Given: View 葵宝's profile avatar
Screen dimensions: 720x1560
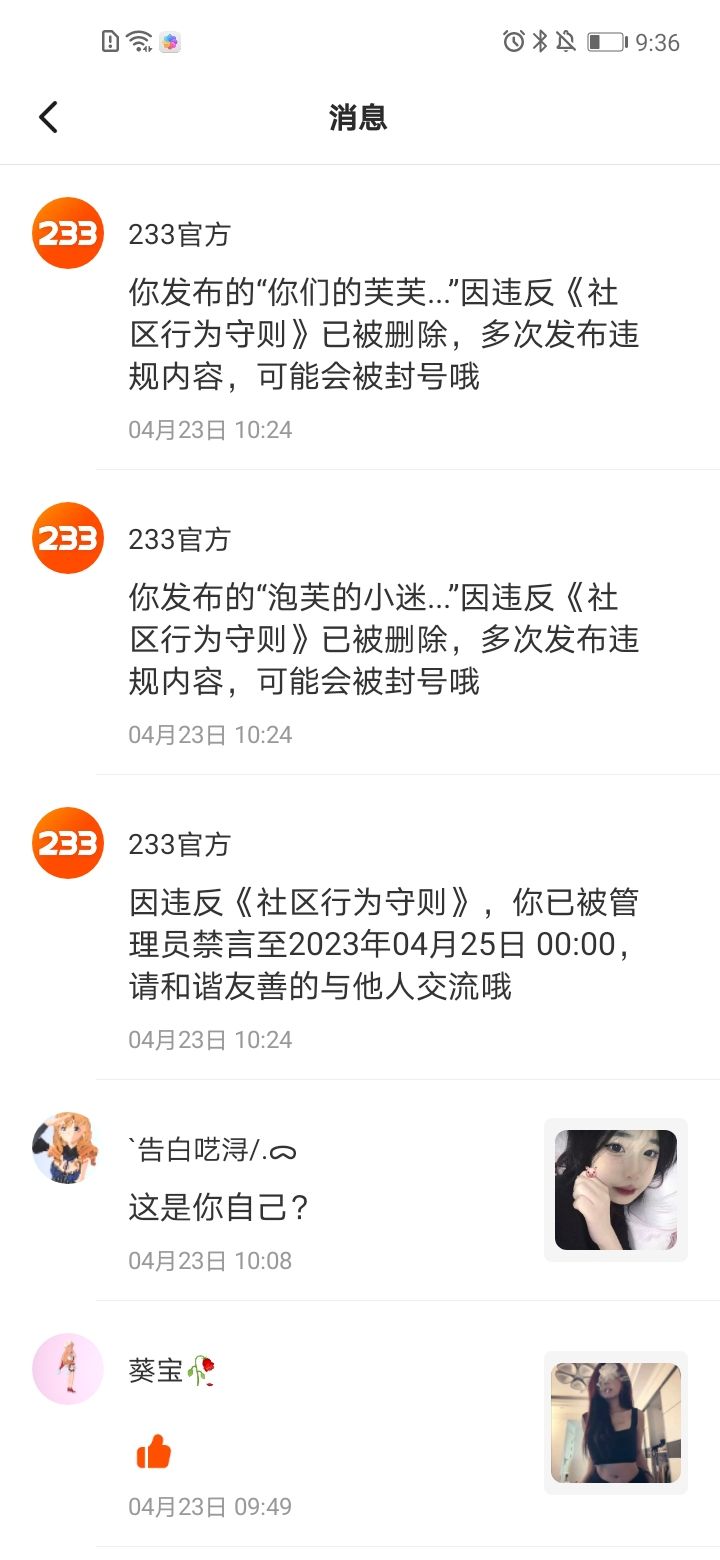Looking at the screenshot, I should [x=67, y=1368].
